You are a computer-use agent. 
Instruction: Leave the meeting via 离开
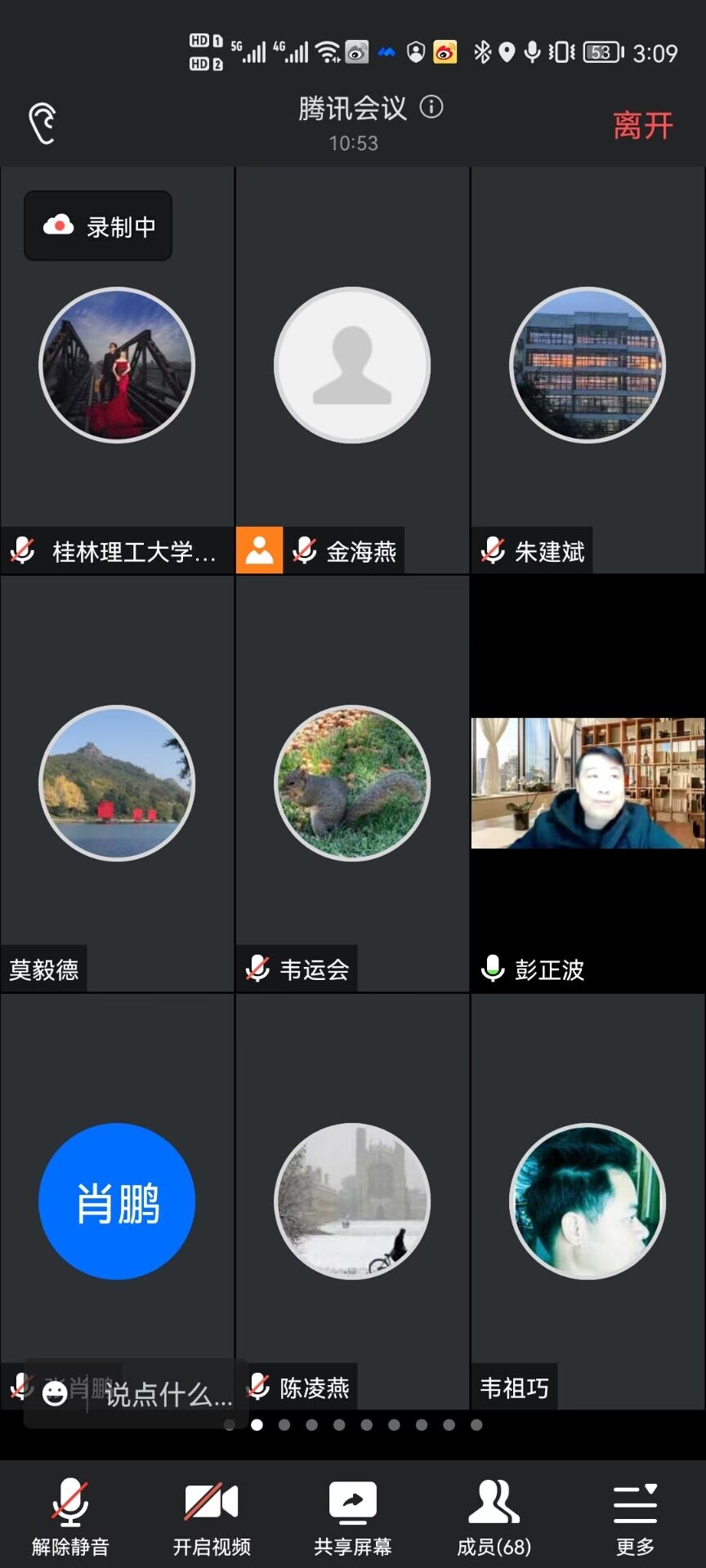point(642,126)
